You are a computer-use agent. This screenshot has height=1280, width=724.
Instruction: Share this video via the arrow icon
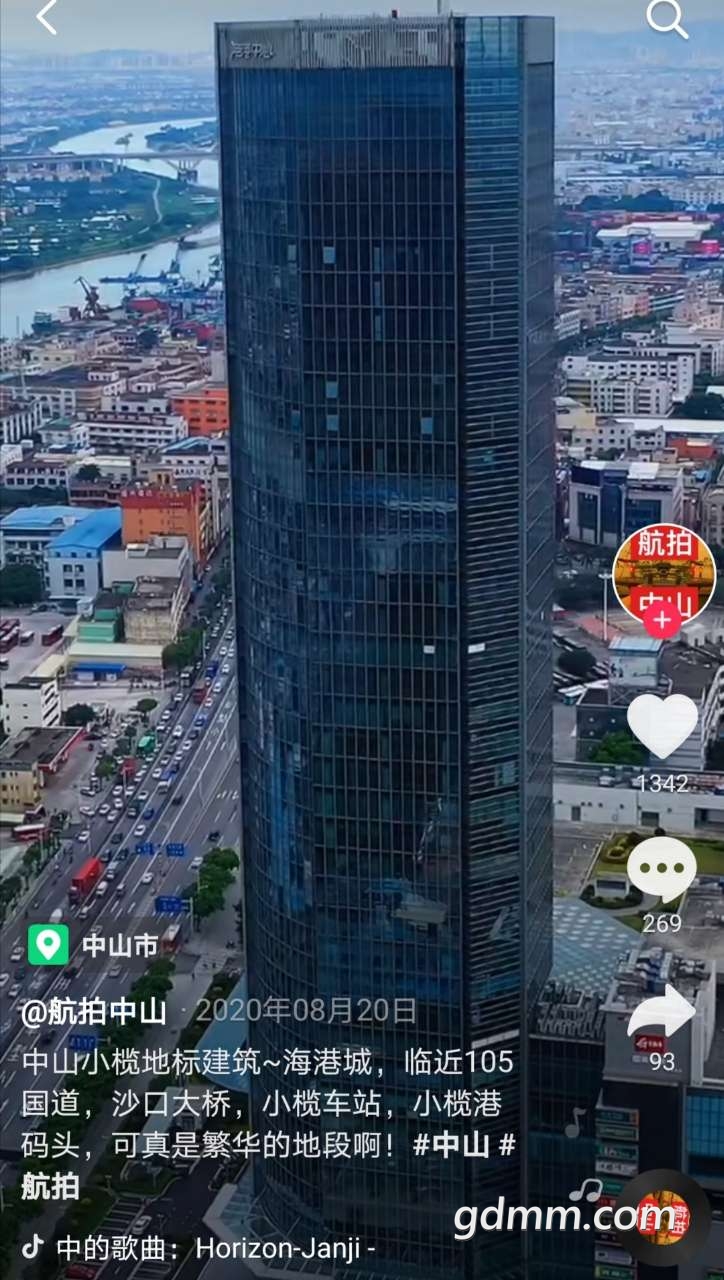662,1012
